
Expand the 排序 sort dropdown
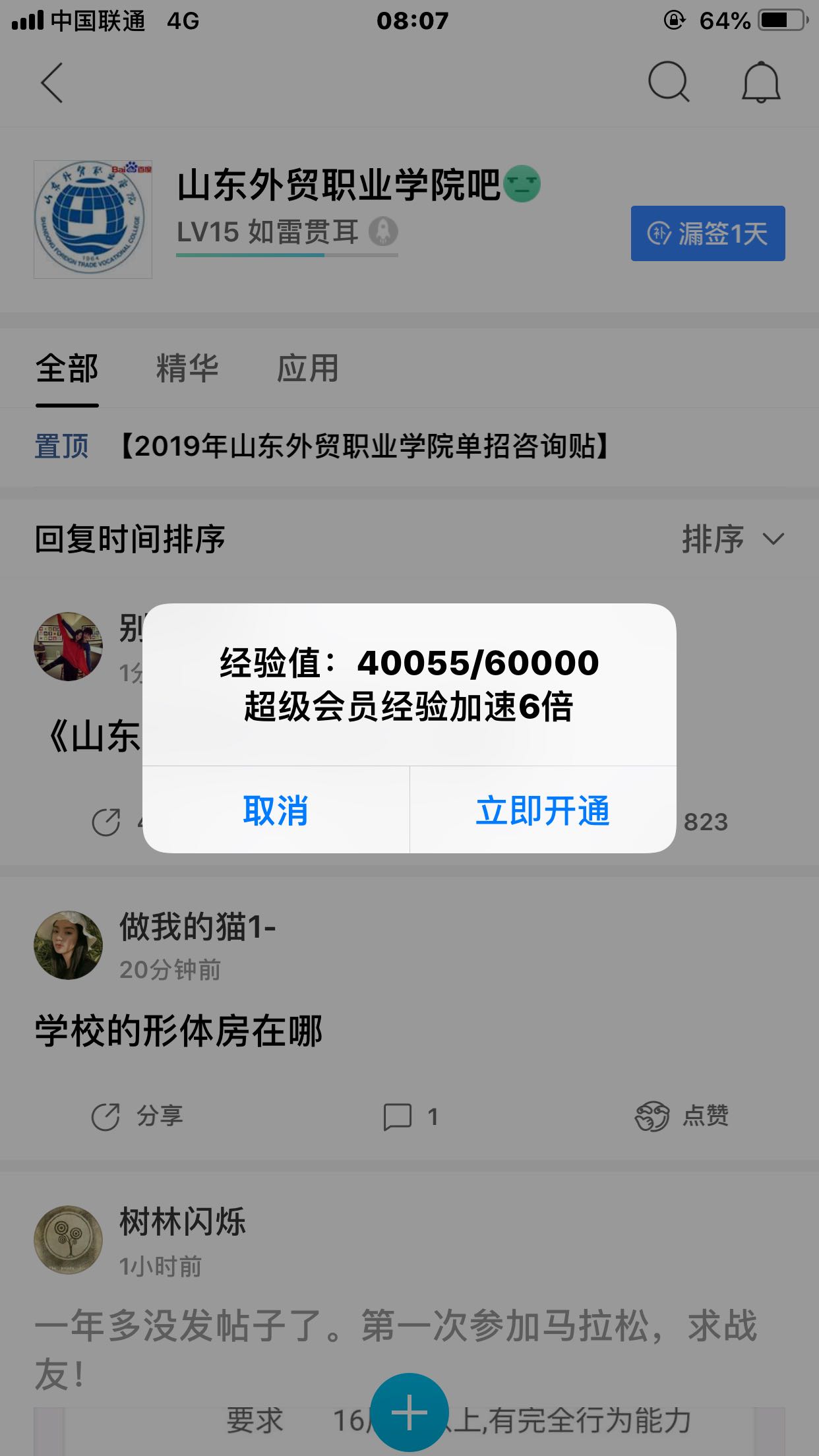tap(733, 539)
